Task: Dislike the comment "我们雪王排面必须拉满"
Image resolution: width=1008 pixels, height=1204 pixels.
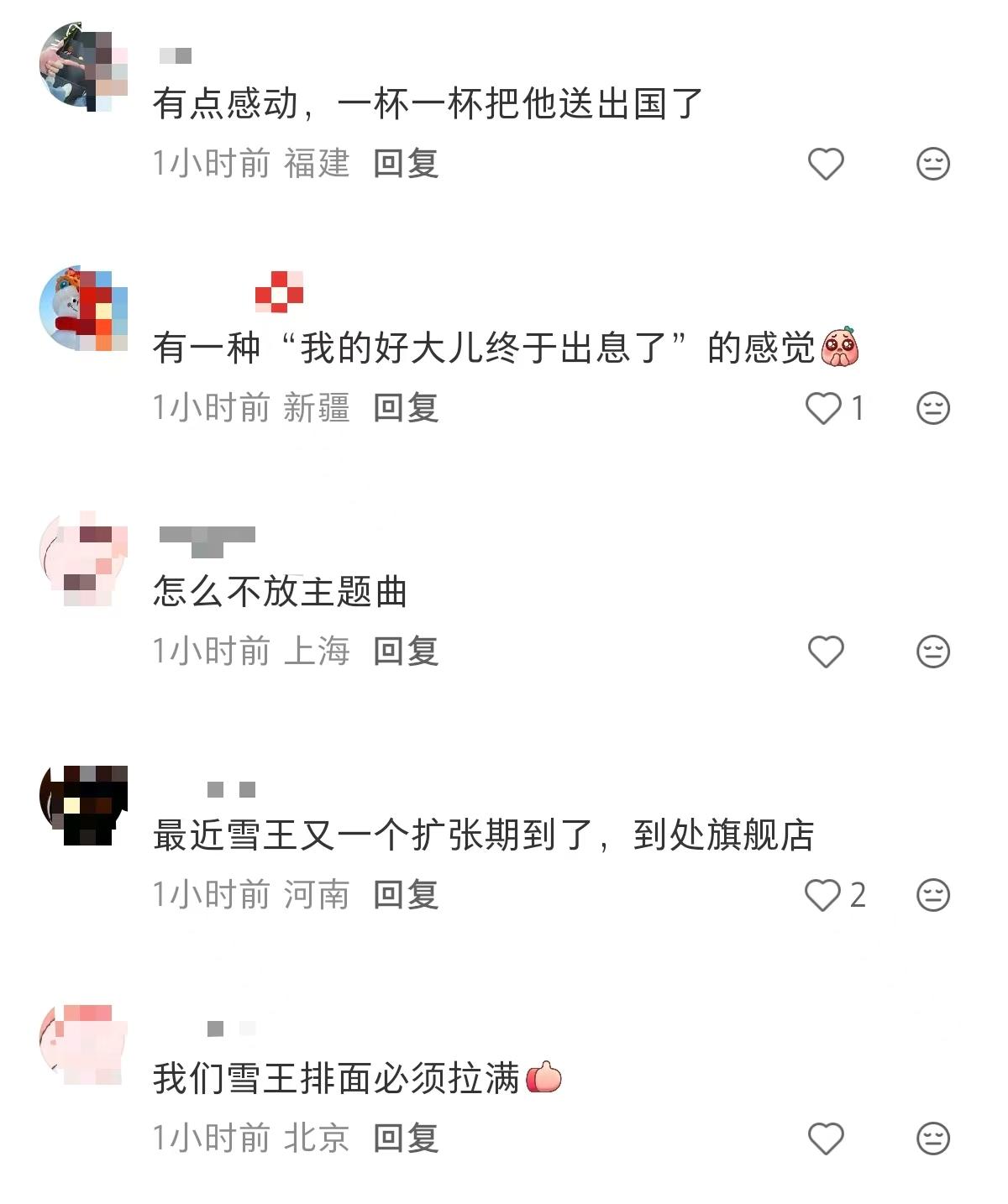Action: point(932,1139)
